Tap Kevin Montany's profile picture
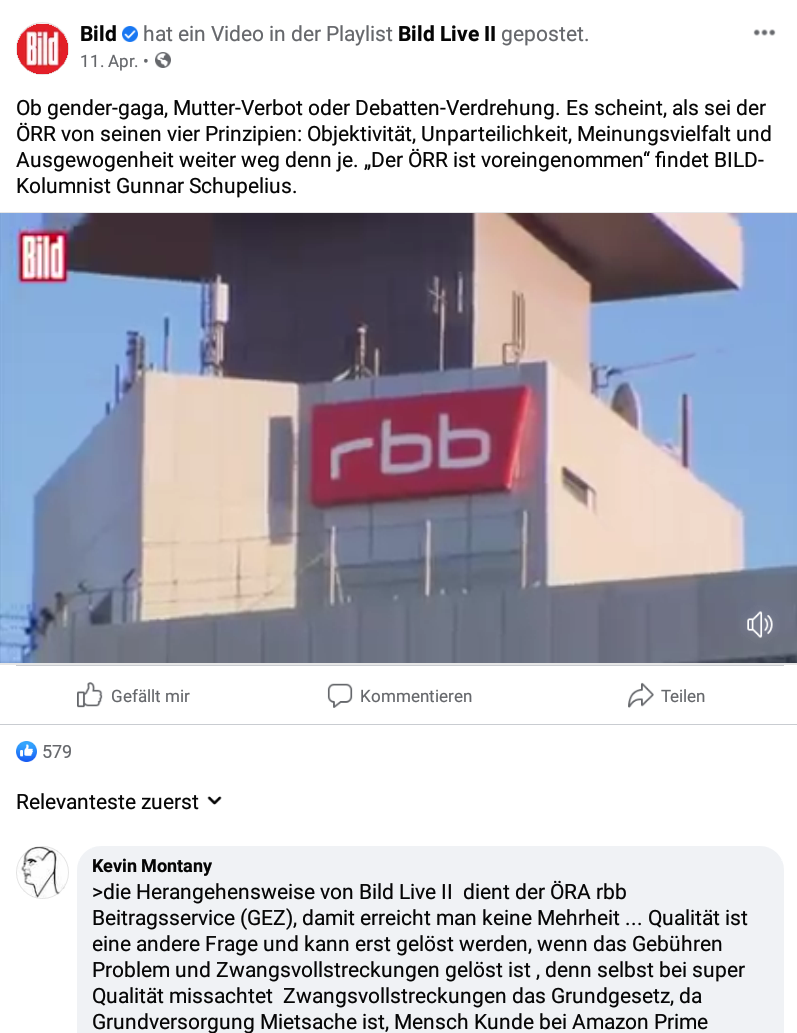This screenshot has height=1033, width=797. point(42,872)
